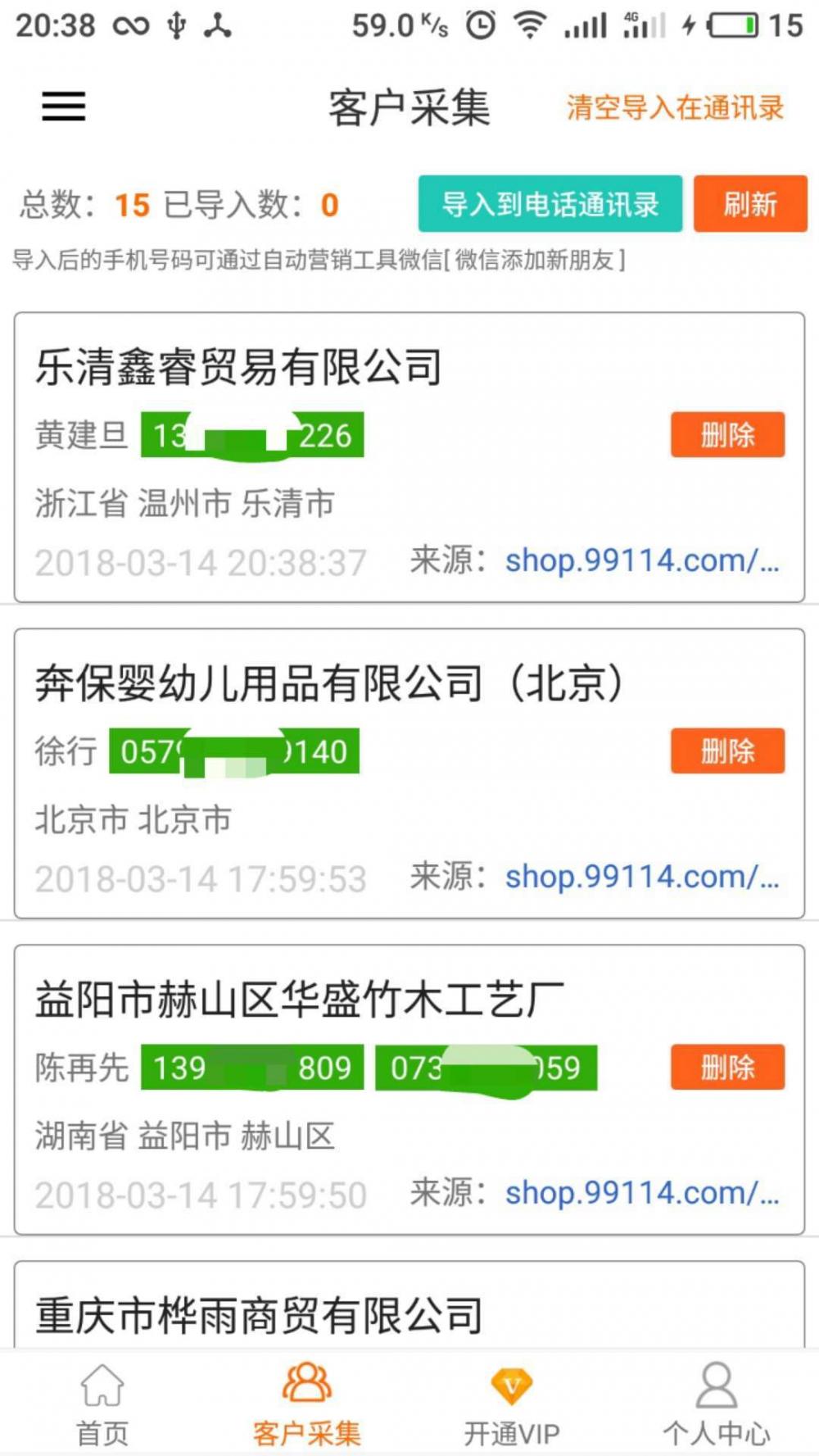
Task: Open the hamburger drawer menu
Action: pos(63,107)
